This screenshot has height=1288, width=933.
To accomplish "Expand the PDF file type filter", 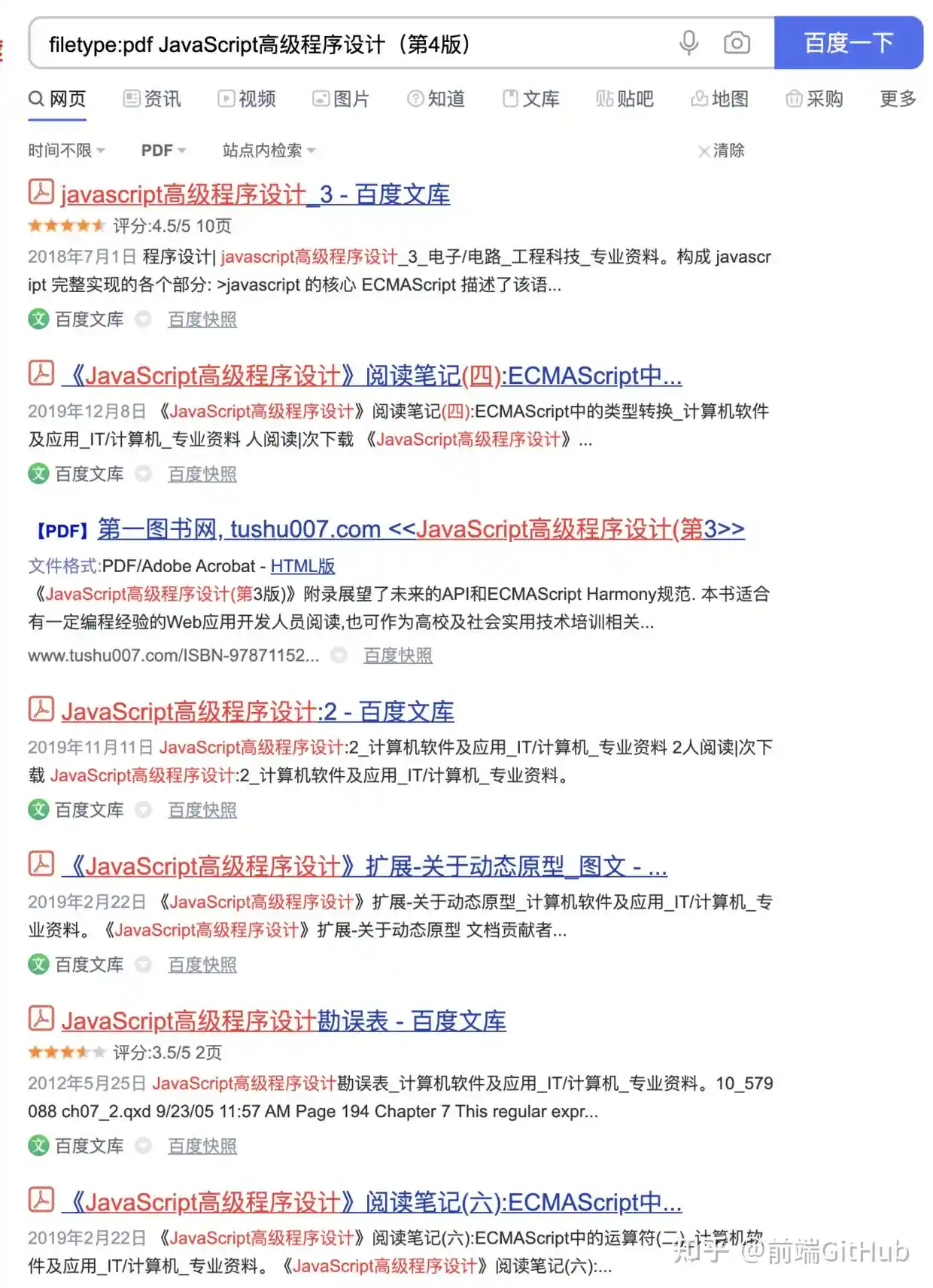I will coord(163,151).
